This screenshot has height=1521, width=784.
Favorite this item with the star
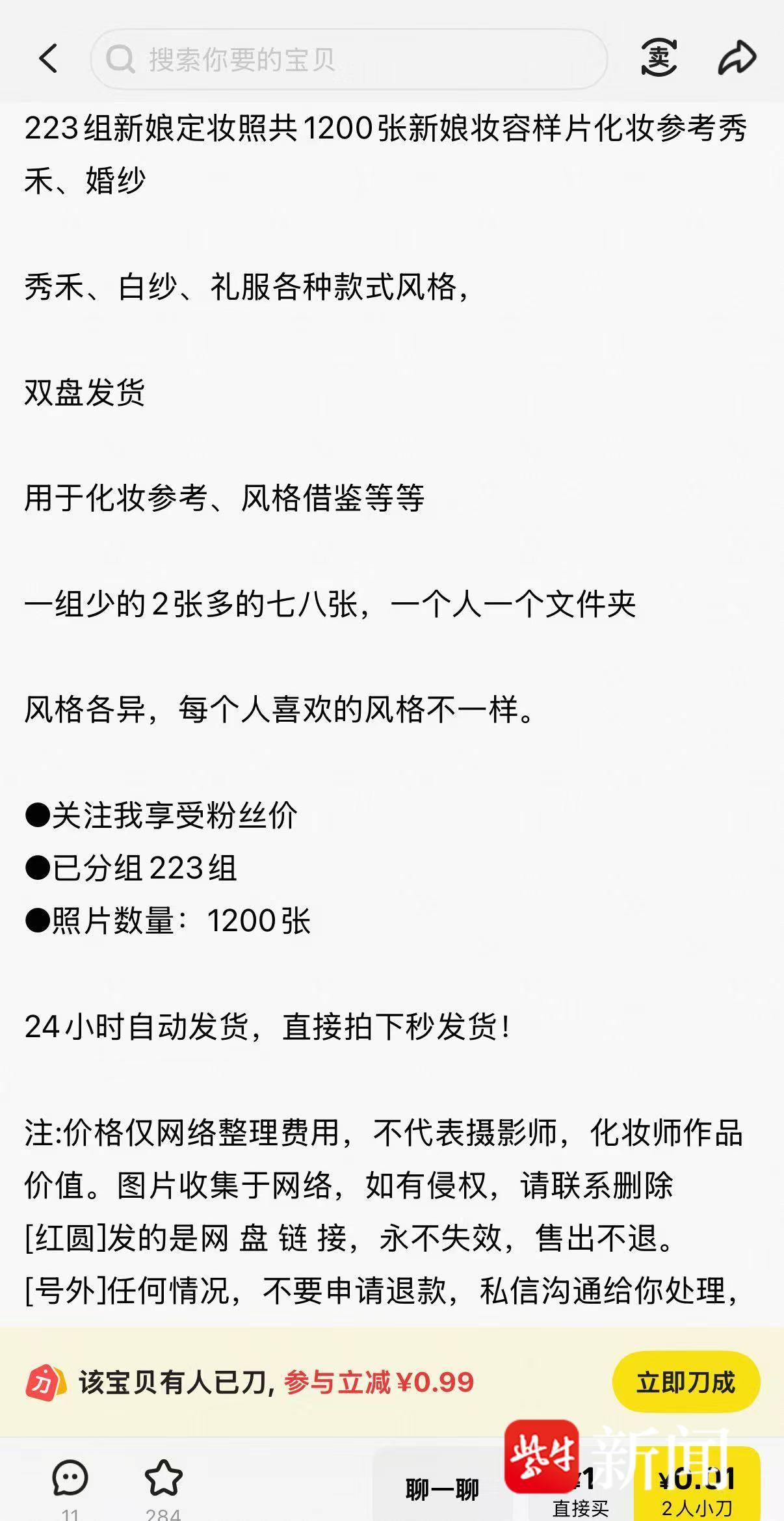tap(163, 1479)
